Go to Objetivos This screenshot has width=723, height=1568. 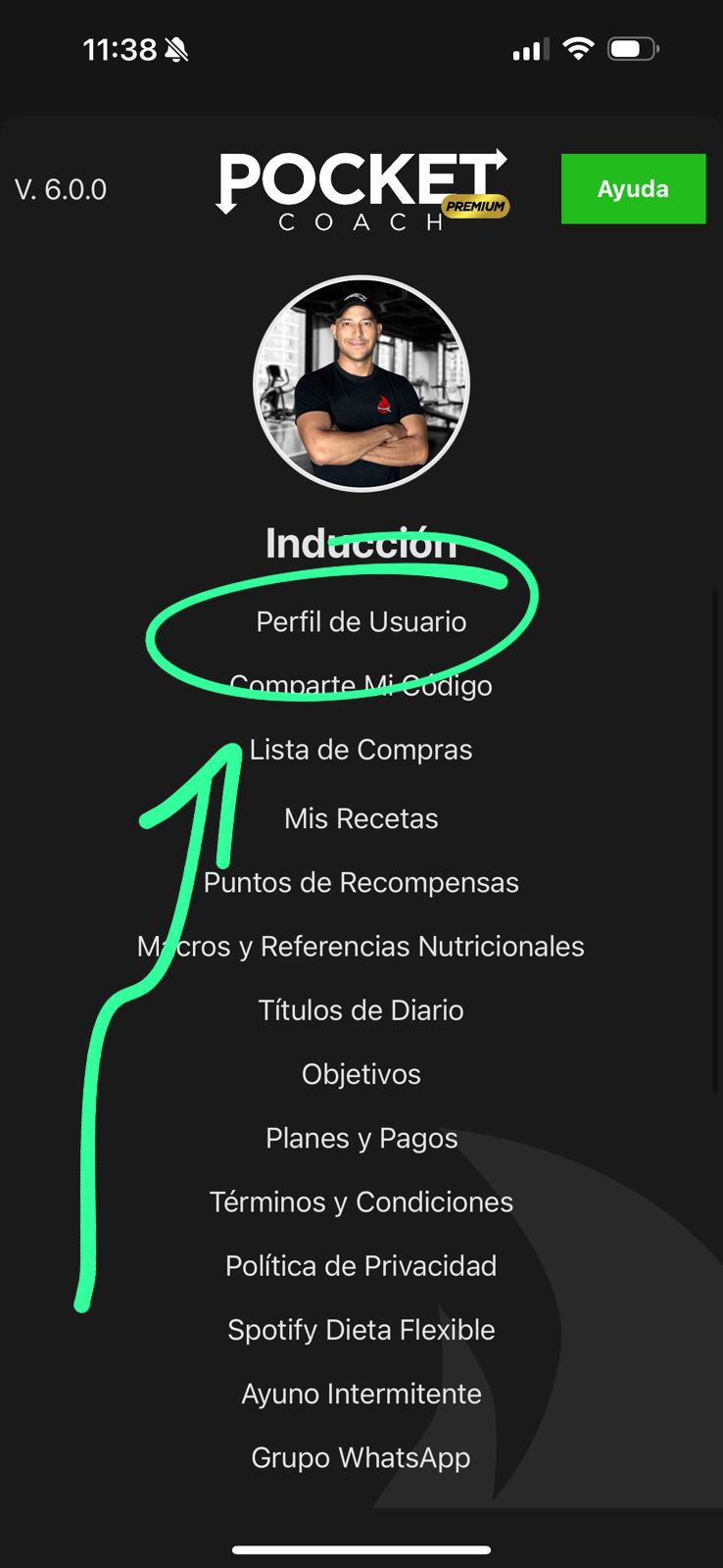click(361, 1074)
